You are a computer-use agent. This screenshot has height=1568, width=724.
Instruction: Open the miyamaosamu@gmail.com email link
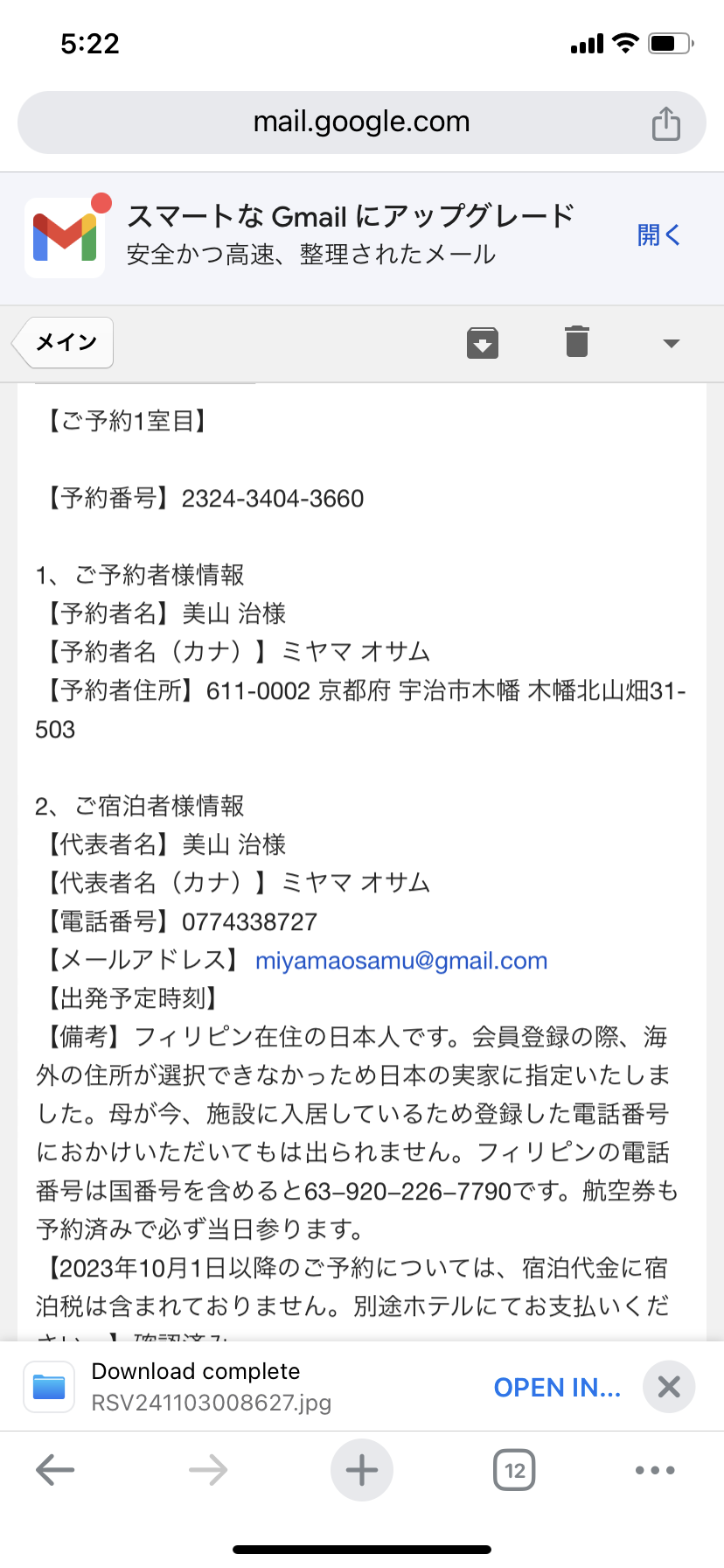click(401, 961)
